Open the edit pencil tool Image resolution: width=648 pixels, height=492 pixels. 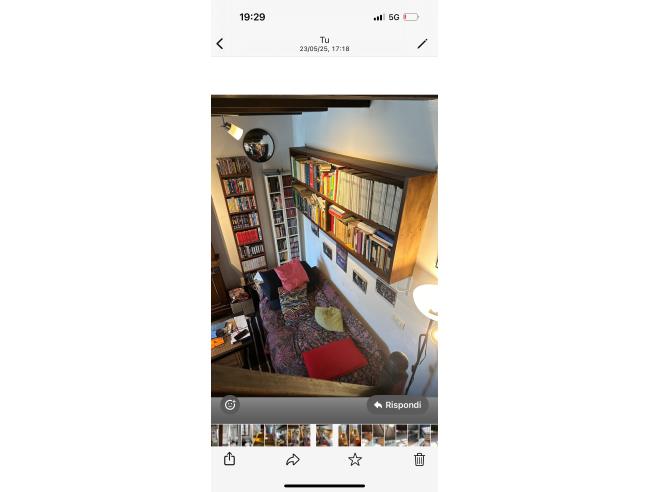[x=422, y=44]
